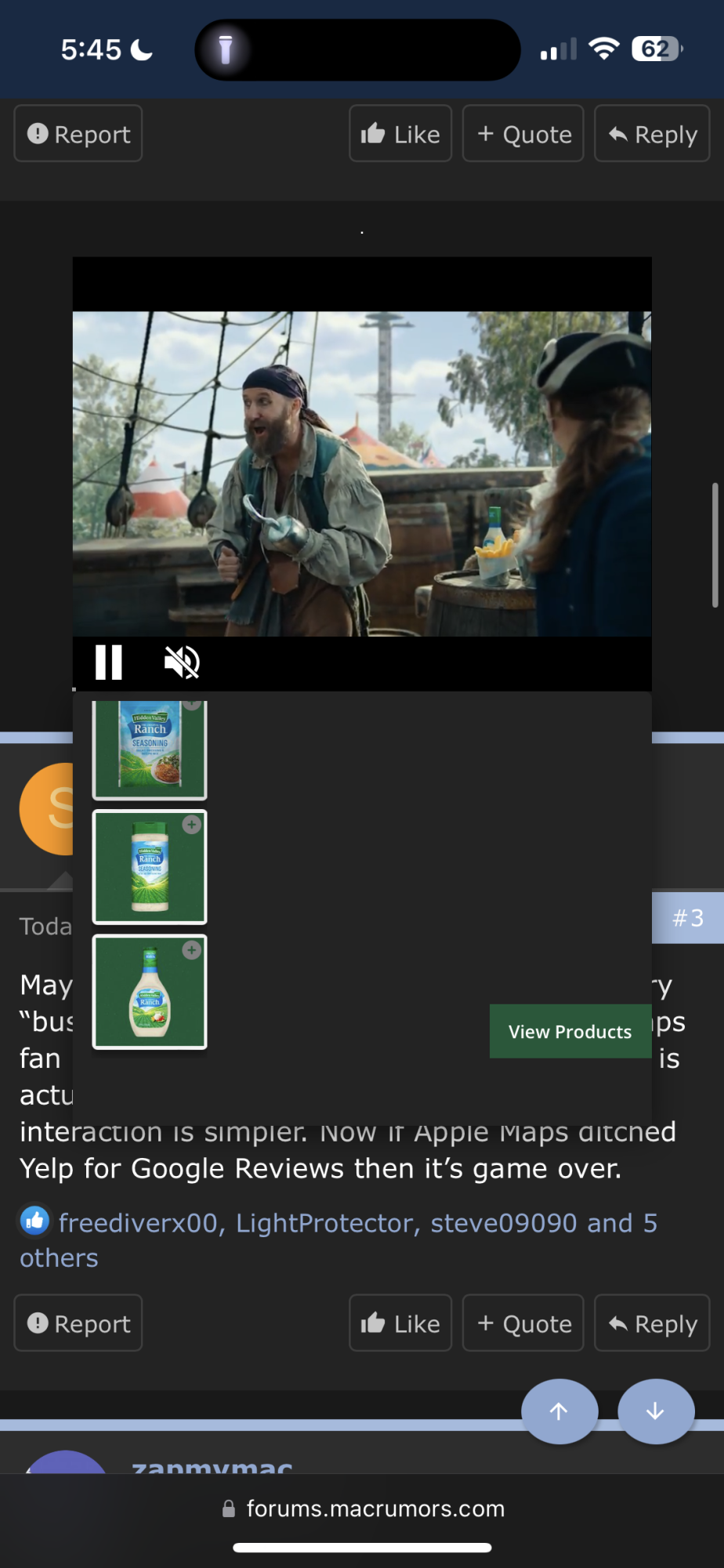Like the post above the ad
Viewport: 724px width, 1568px height.
[400, 134]
